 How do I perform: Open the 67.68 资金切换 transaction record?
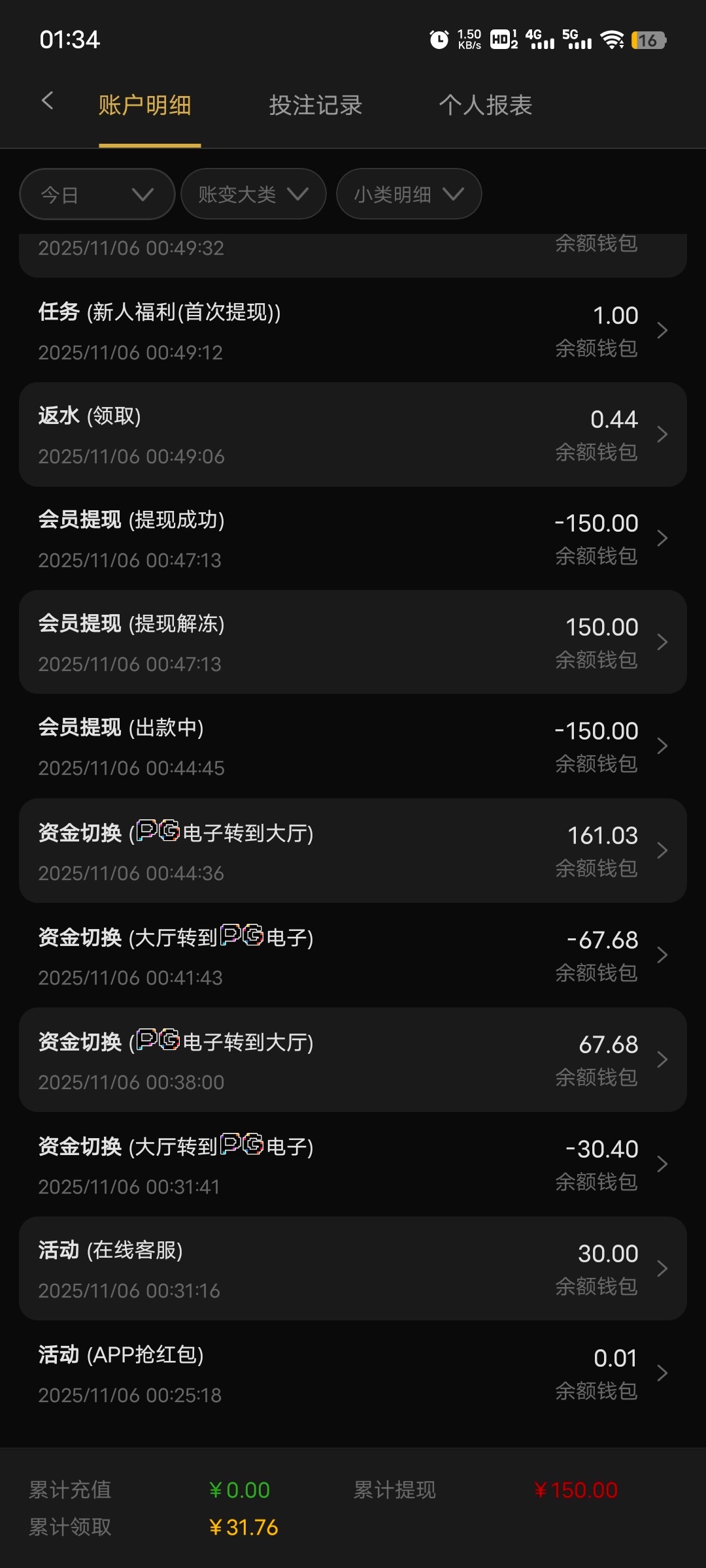click(353, 1059)
